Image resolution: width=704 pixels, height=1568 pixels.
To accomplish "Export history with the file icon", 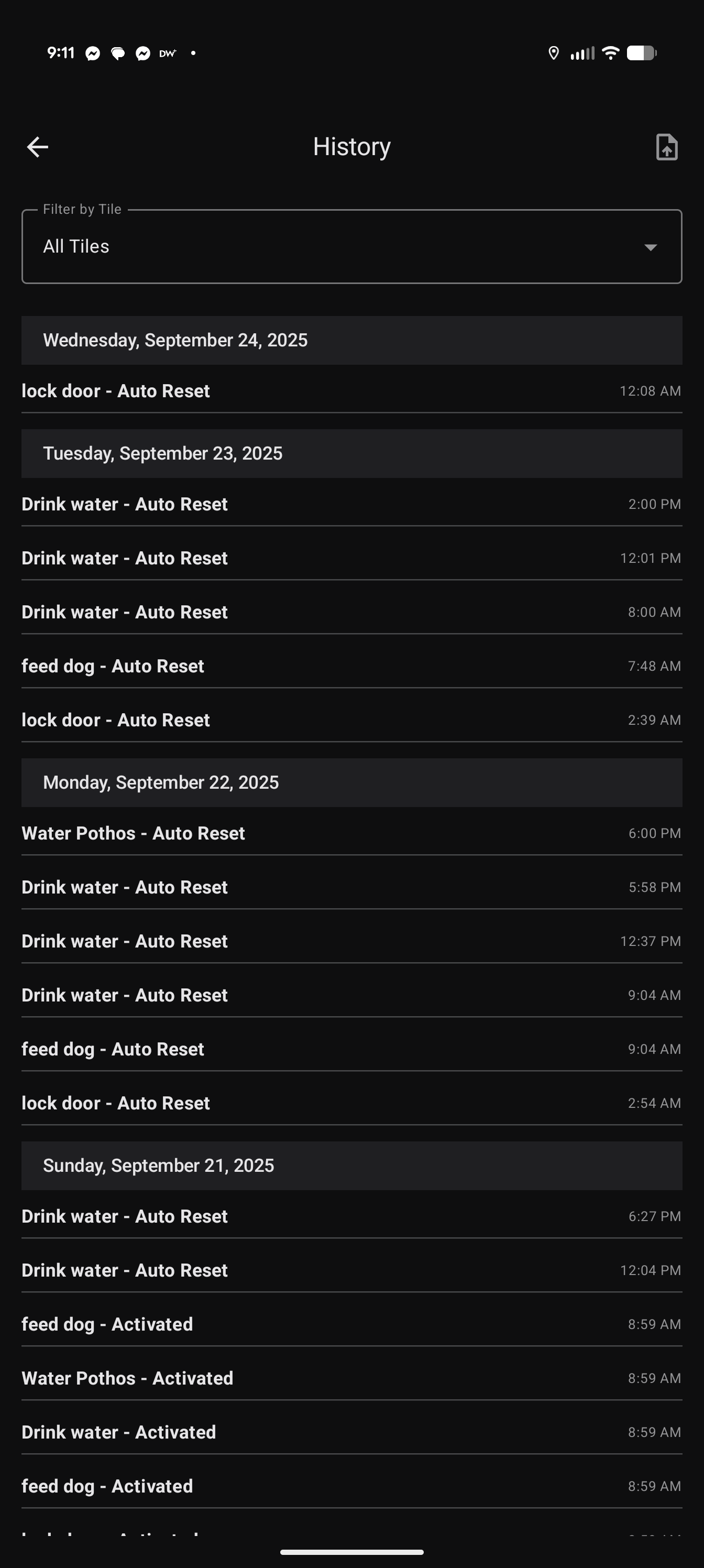I will (667, 147).
